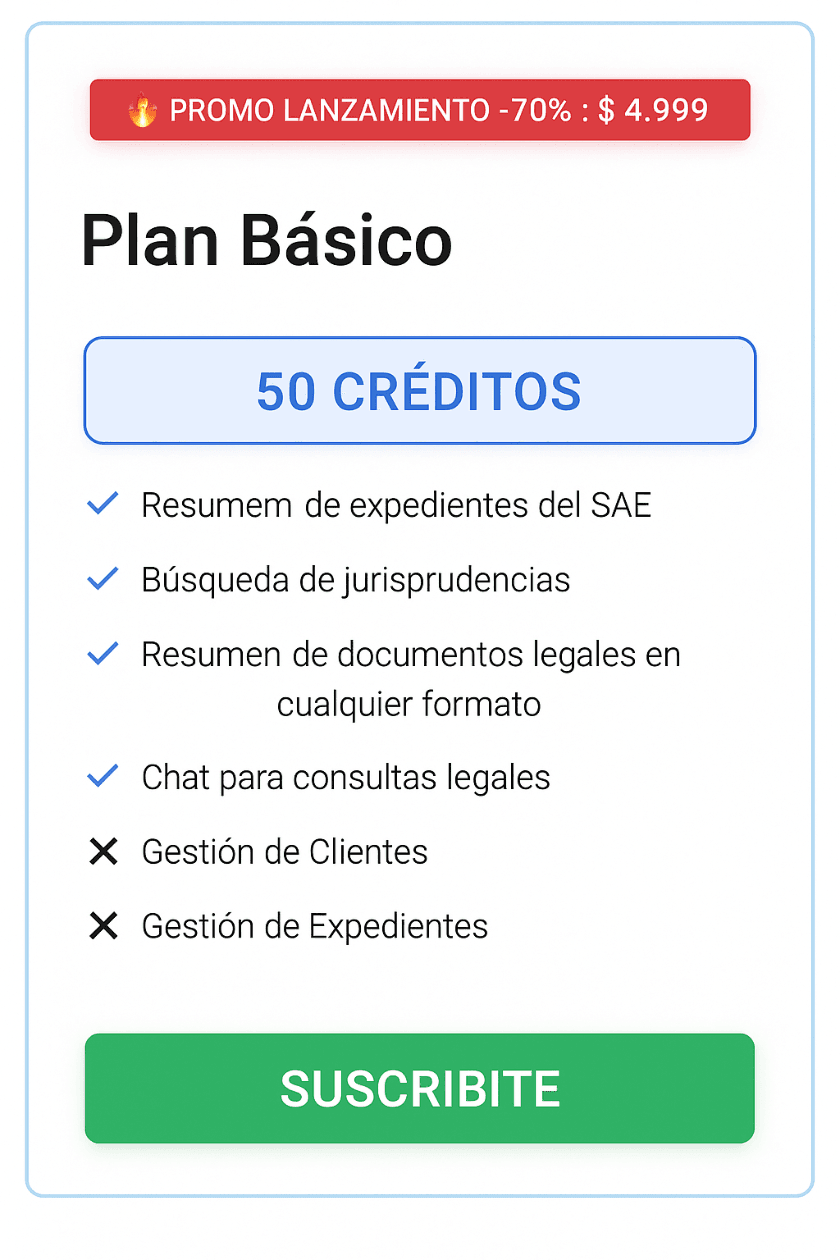Click the discounted price $ 4.999

click(655, 110)
